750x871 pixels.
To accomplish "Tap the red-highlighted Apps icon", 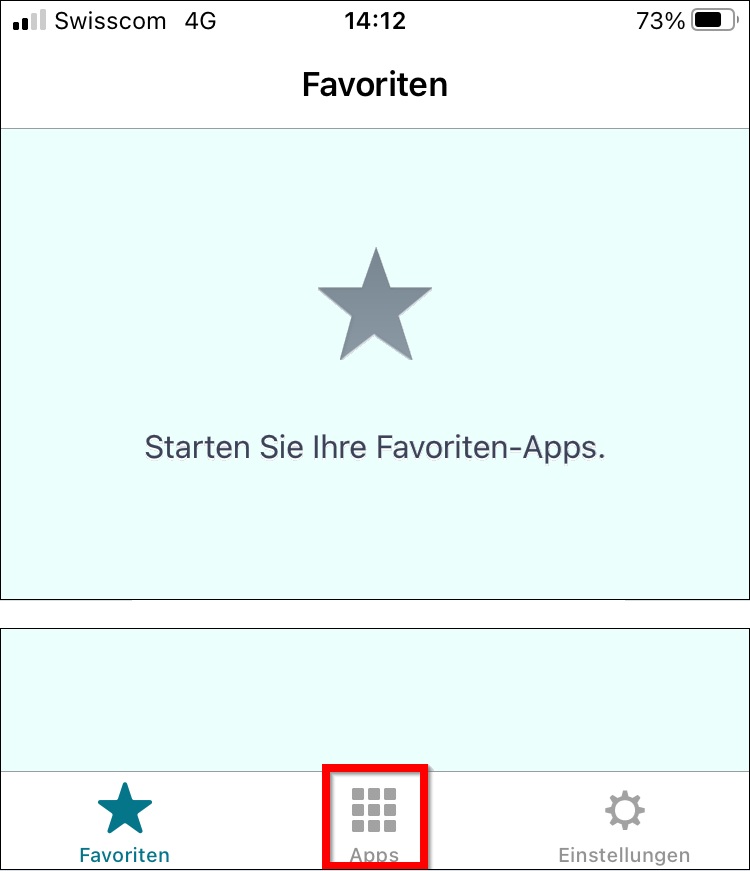I will point(375,810).
